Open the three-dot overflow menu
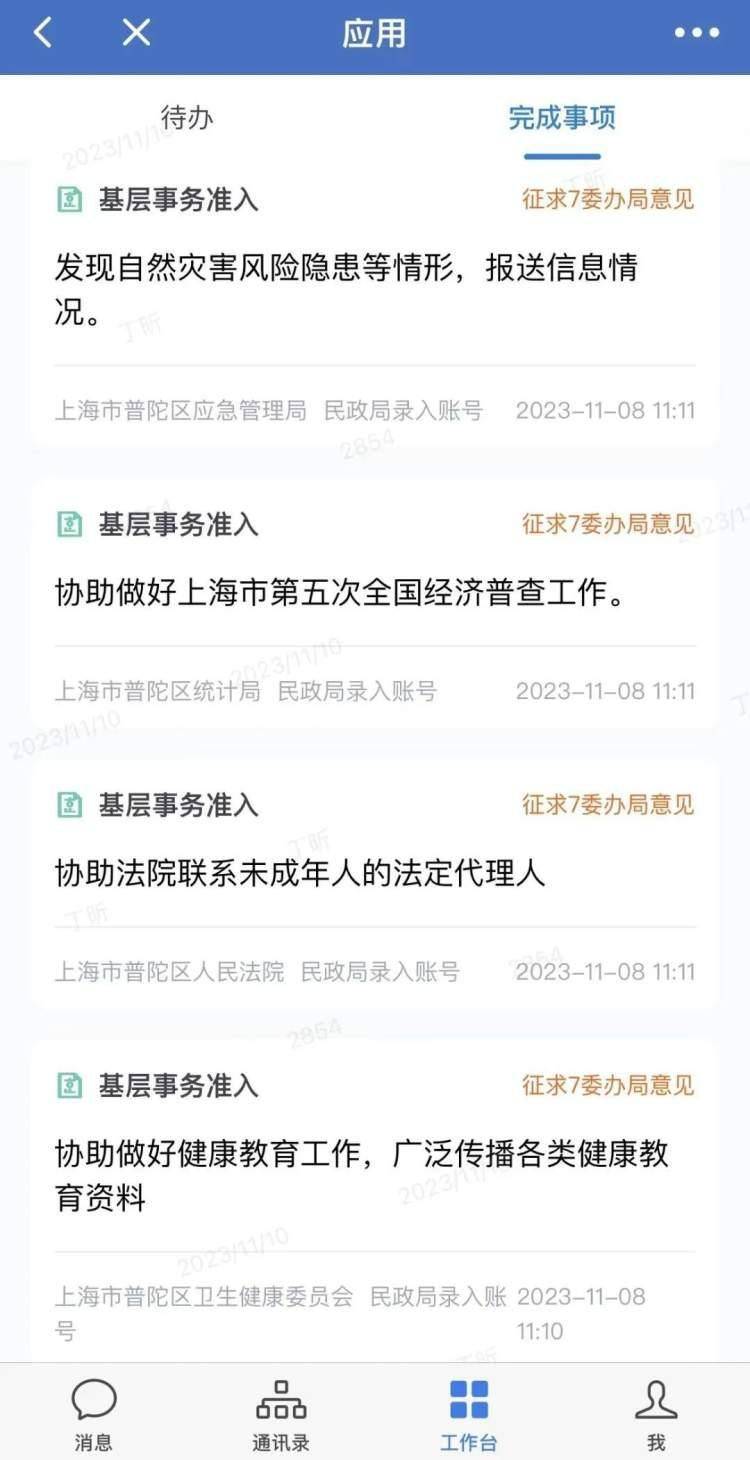This screenshot has height=1460, width=750. (x=696, y=33)
